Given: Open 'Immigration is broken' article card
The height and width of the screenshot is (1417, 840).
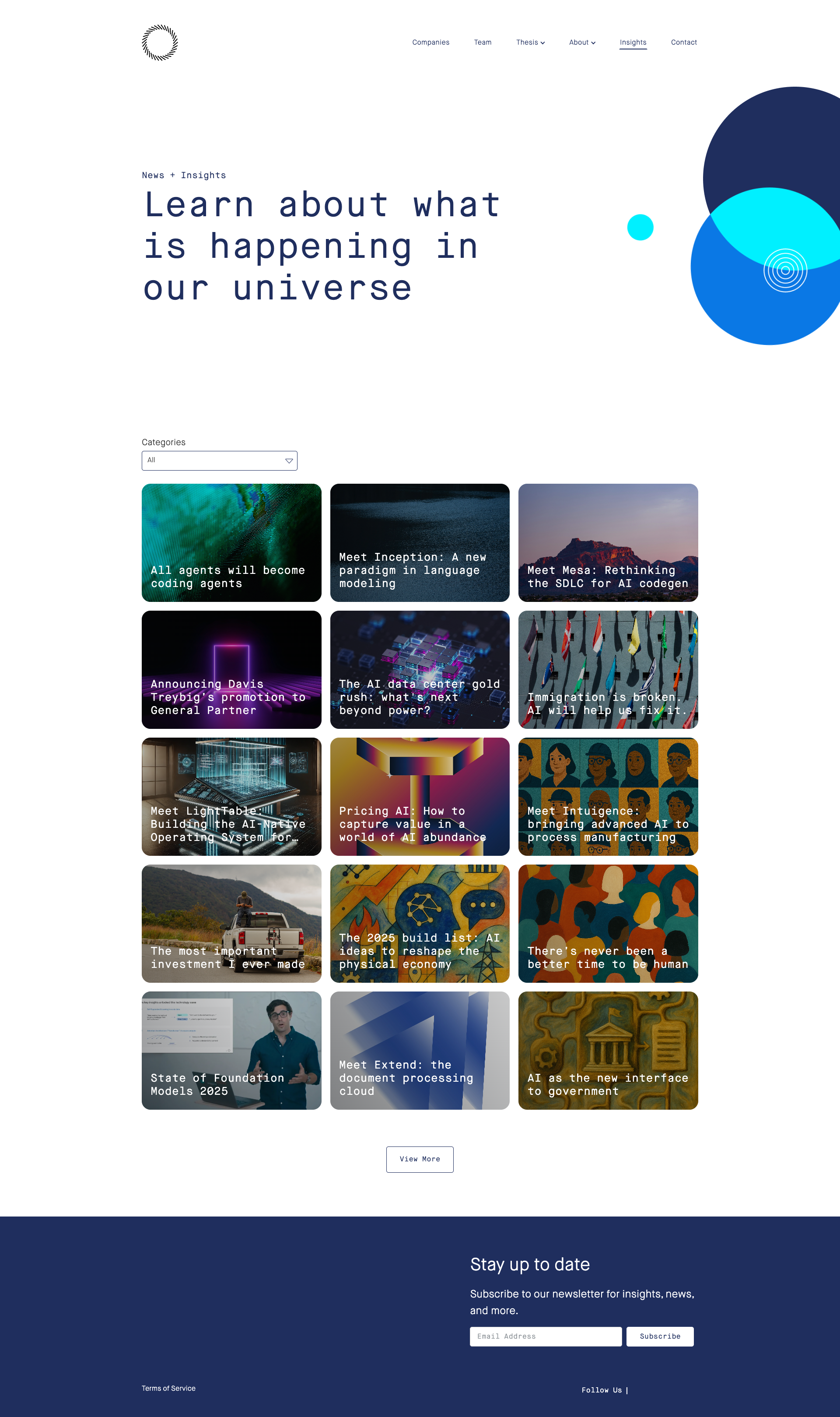Looking at the screenshot, I should pyautogui.click(x=608, y=670).
